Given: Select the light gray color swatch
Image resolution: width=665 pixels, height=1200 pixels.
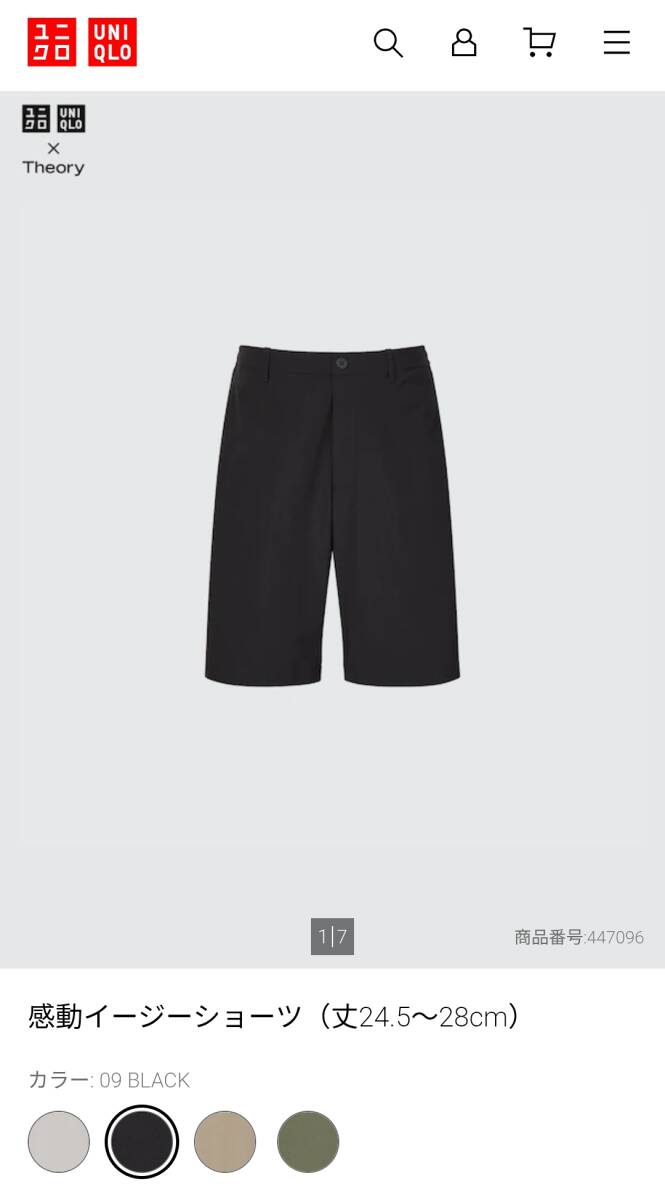Looking at the screenshot, I should pyautogui.click(x=59, y=1141).
